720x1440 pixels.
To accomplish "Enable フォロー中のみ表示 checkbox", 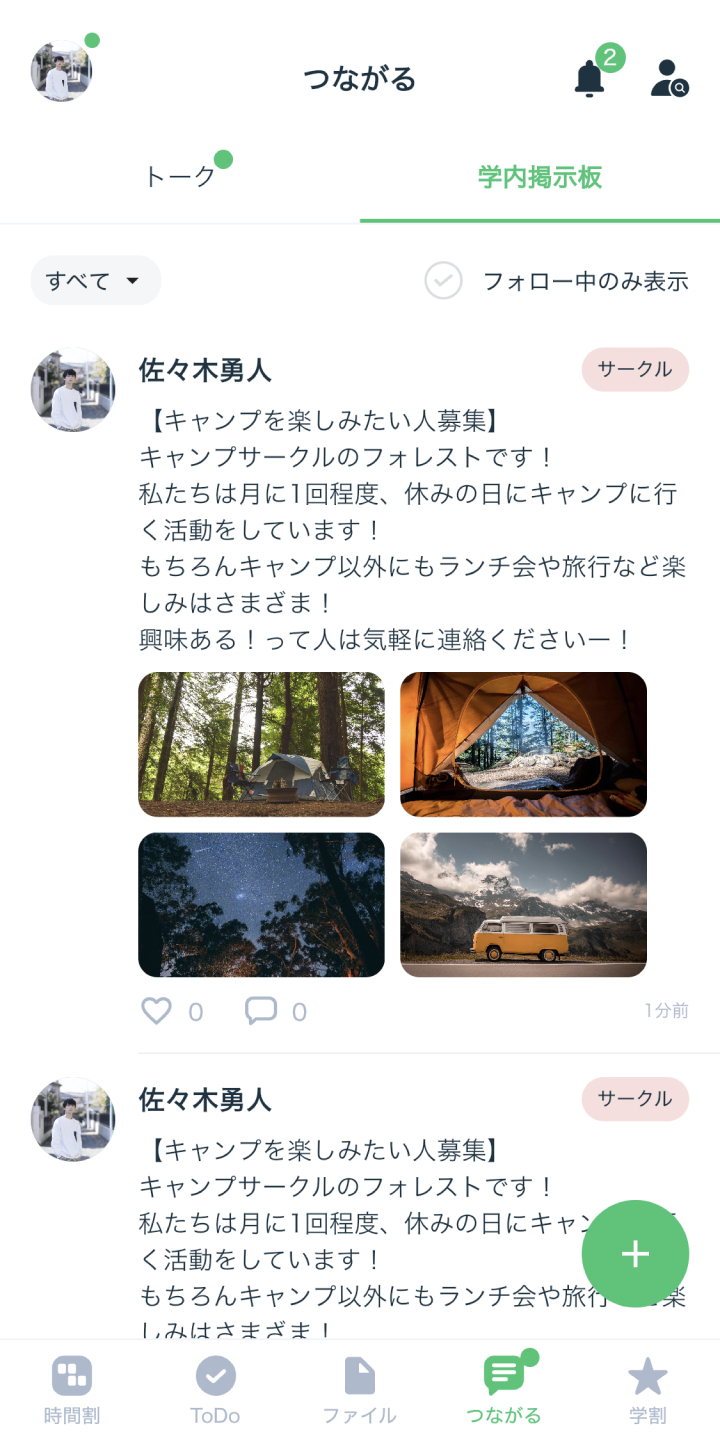I will (443, 281).
